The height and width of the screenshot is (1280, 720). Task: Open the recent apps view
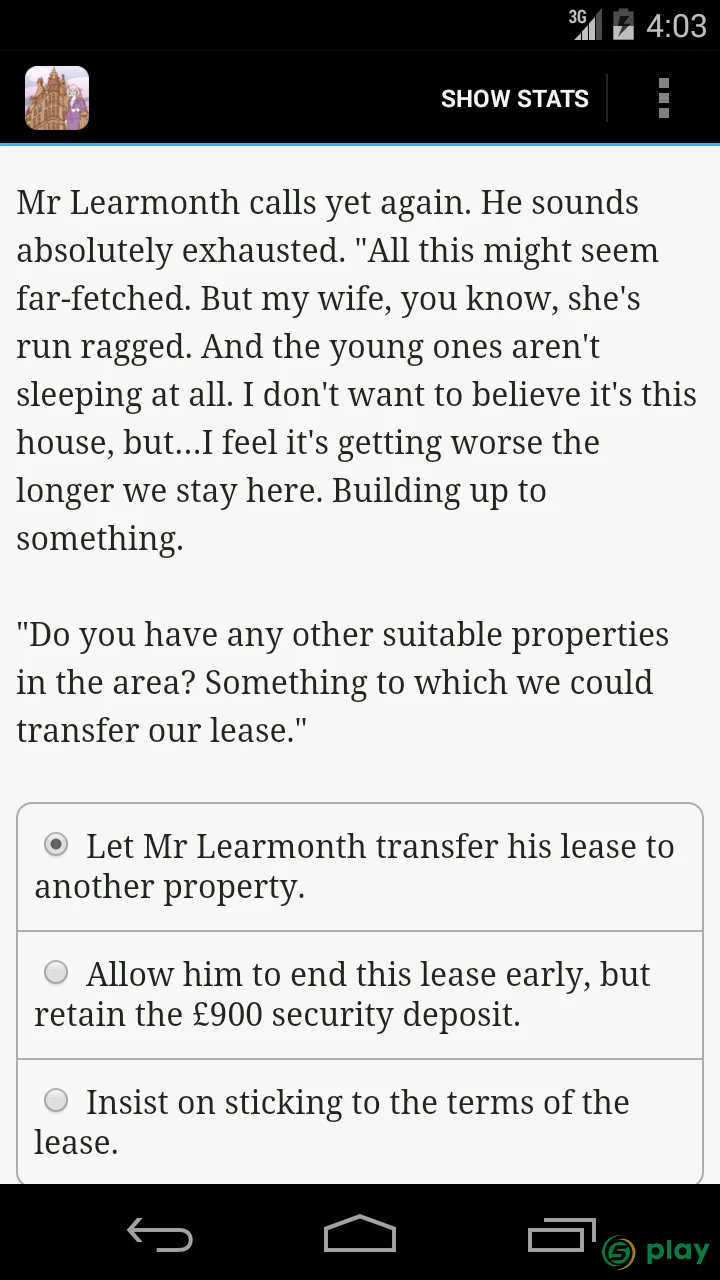561,1234
